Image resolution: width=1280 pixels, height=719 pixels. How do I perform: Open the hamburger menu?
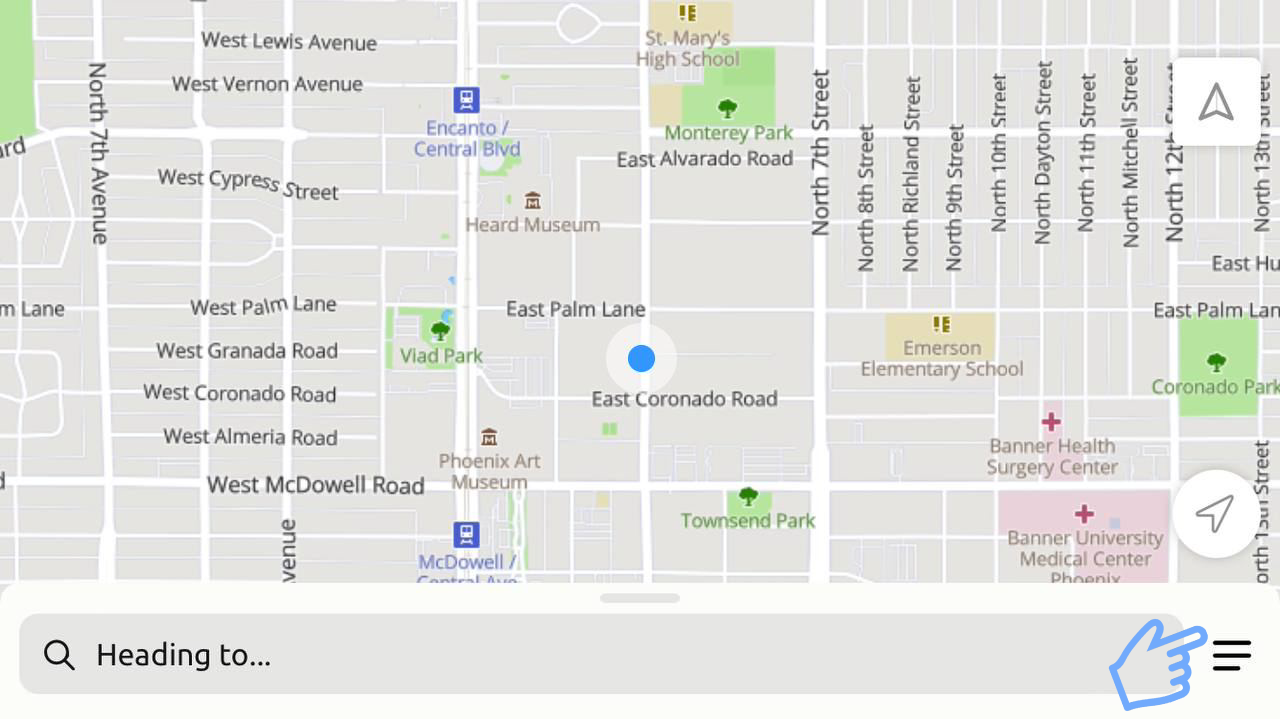(x=1231, y=655)
